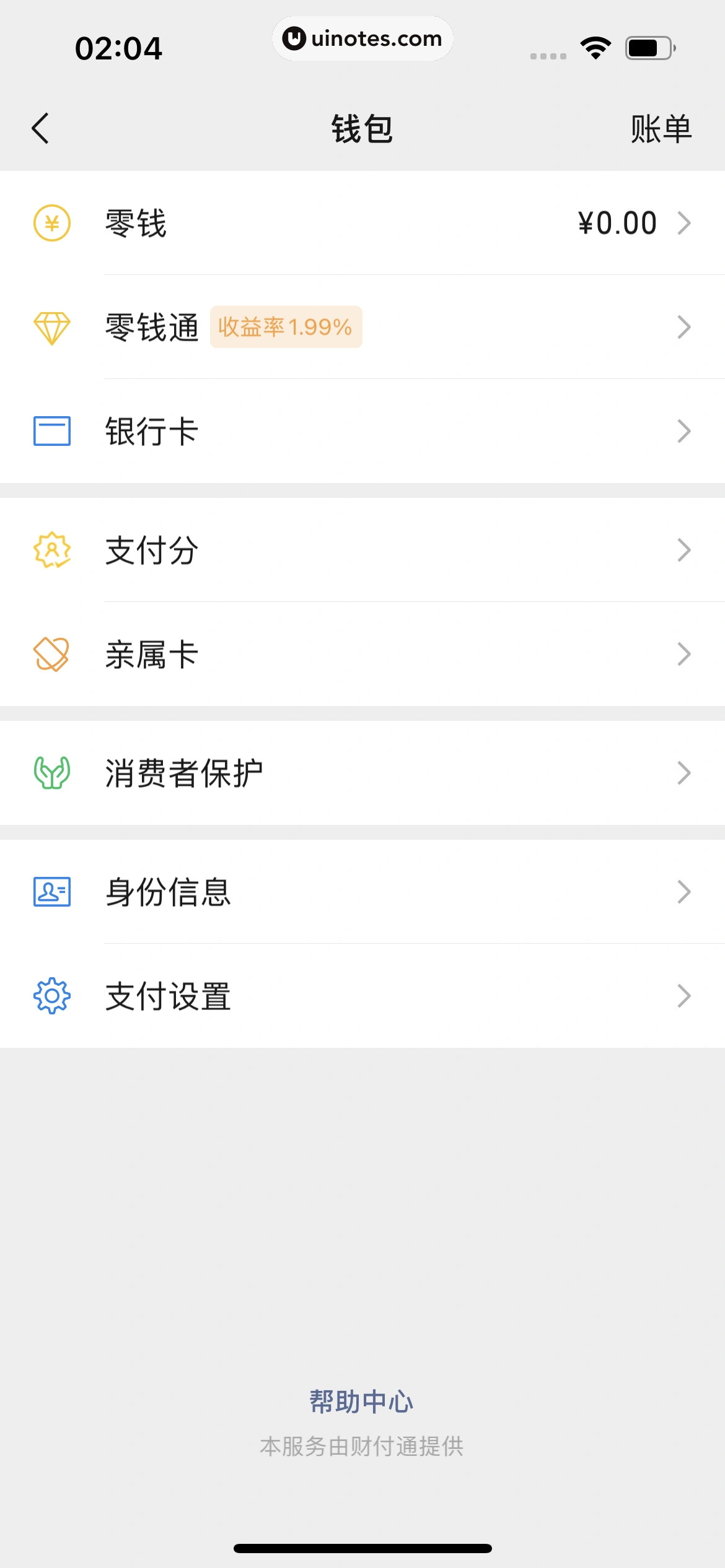Click the ID card icon beside 身份信息
This screenshot has width=725, height=1568.
pyautogui.click(x=52, y=892)
